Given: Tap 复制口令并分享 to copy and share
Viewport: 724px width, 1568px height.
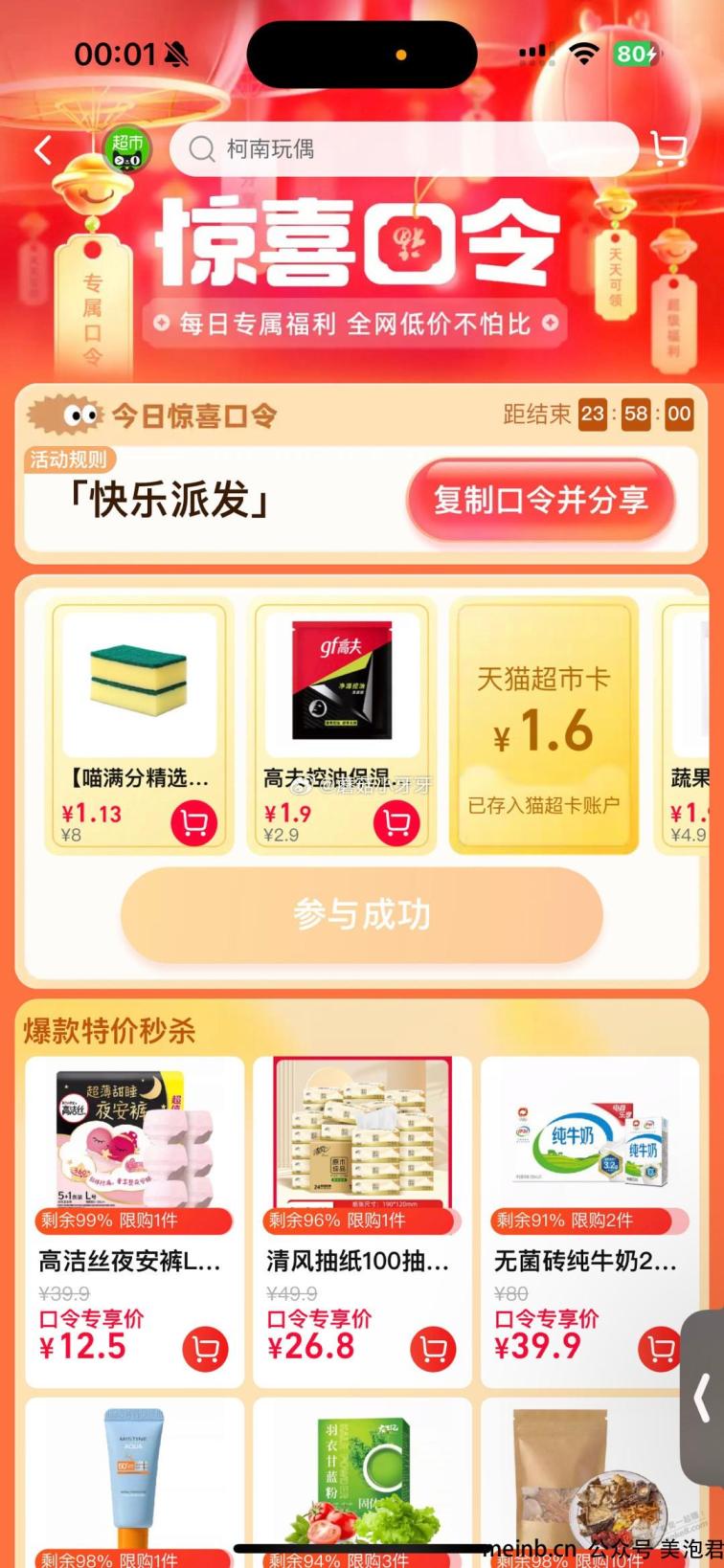Looking at the screenshot, I should point(540,500).
